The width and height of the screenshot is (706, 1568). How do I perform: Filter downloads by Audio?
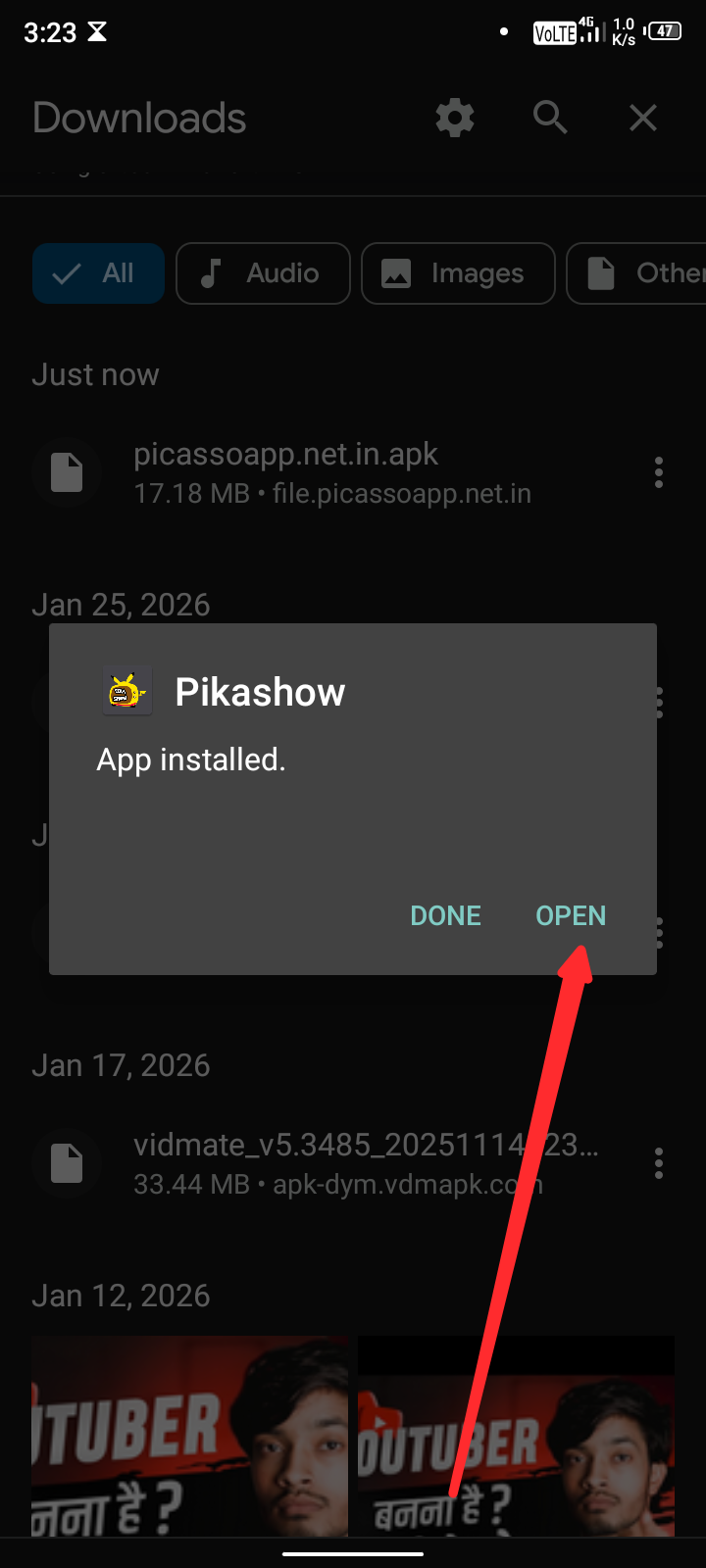pos(263,273)
